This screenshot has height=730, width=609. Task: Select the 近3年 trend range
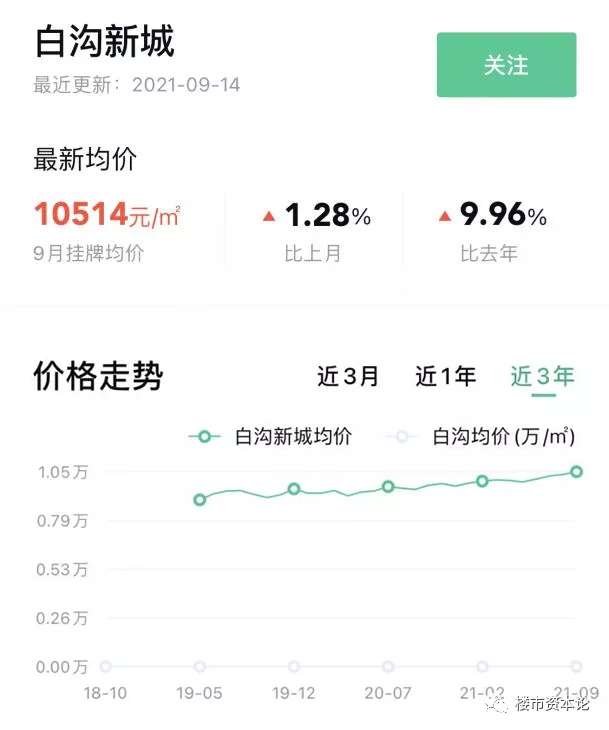coord(543,377)
